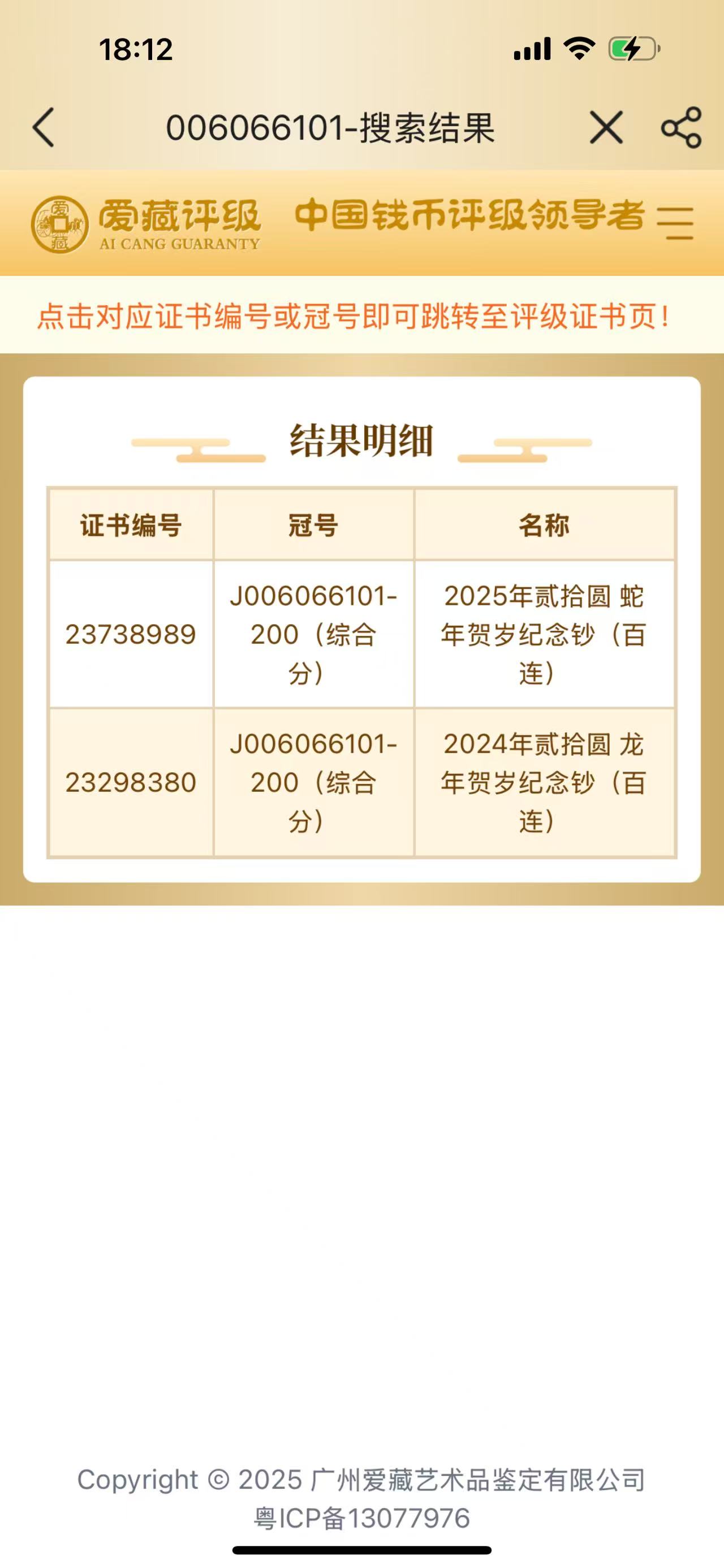724x1568 pixels.
Task: Open certificate number 23298380
Action: click(131, 782)
